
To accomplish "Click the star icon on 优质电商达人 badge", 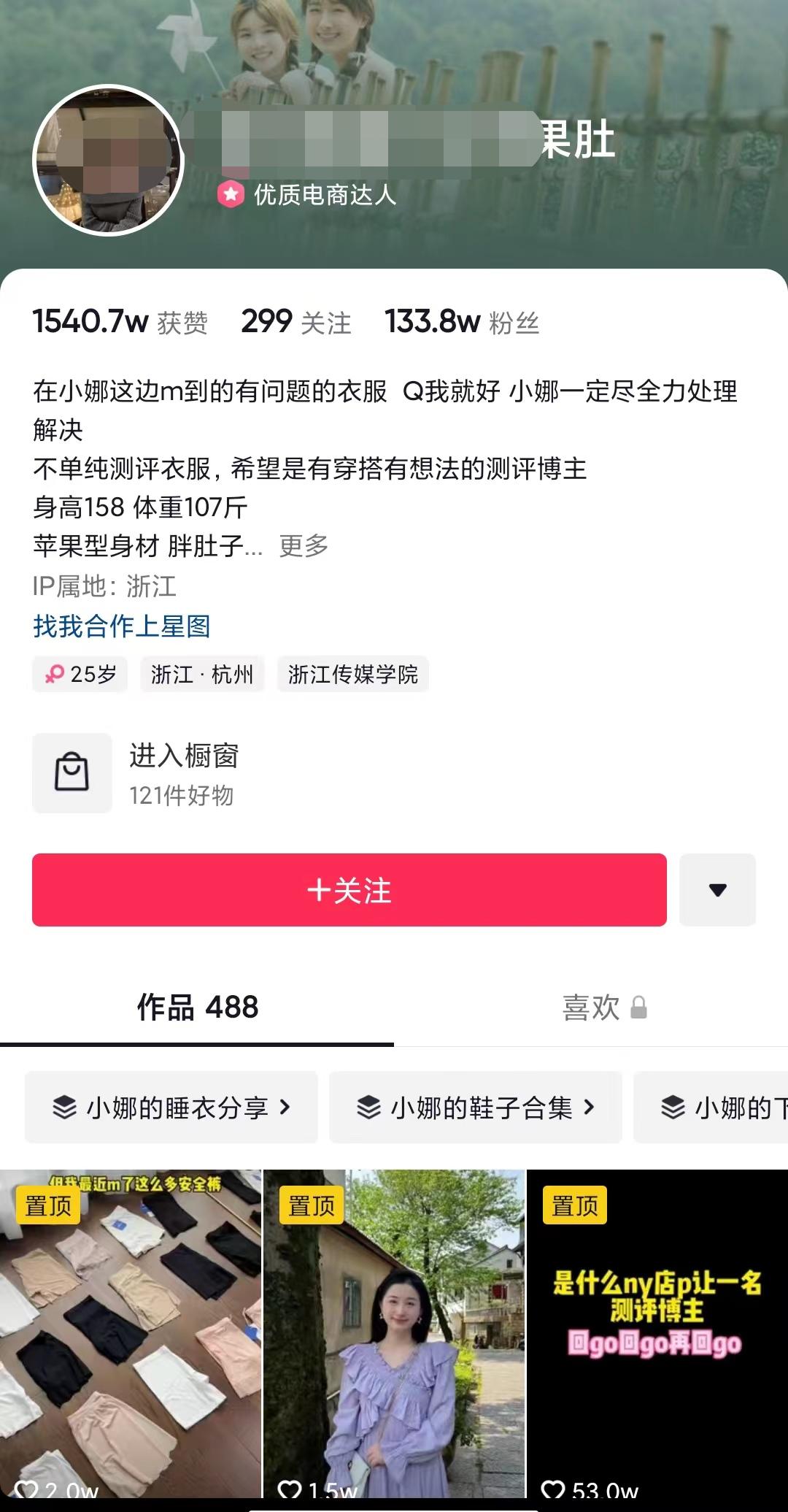I will (231, 193).
